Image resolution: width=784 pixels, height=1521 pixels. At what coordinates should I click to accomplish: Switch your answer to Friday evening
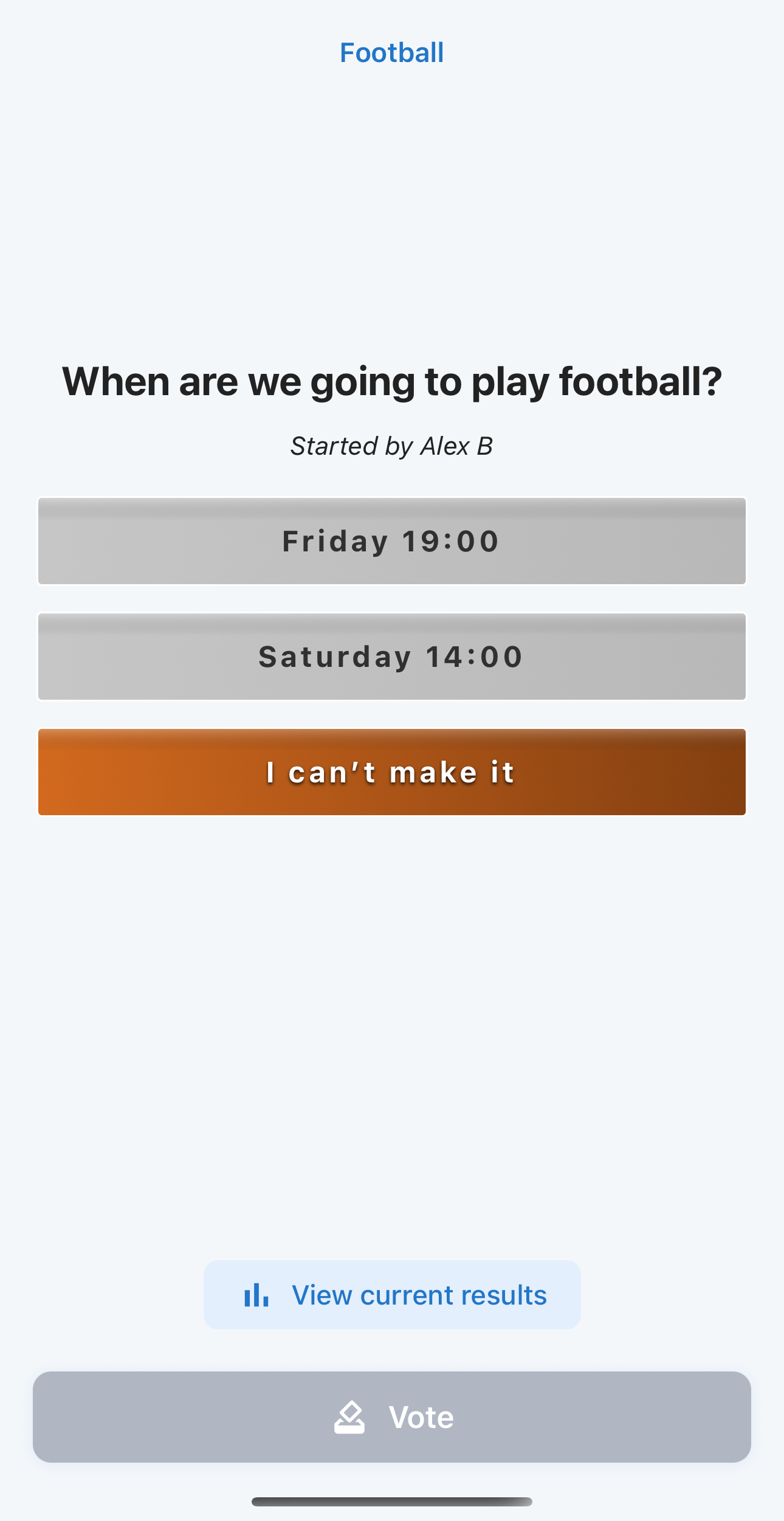(x=391, y=540)
